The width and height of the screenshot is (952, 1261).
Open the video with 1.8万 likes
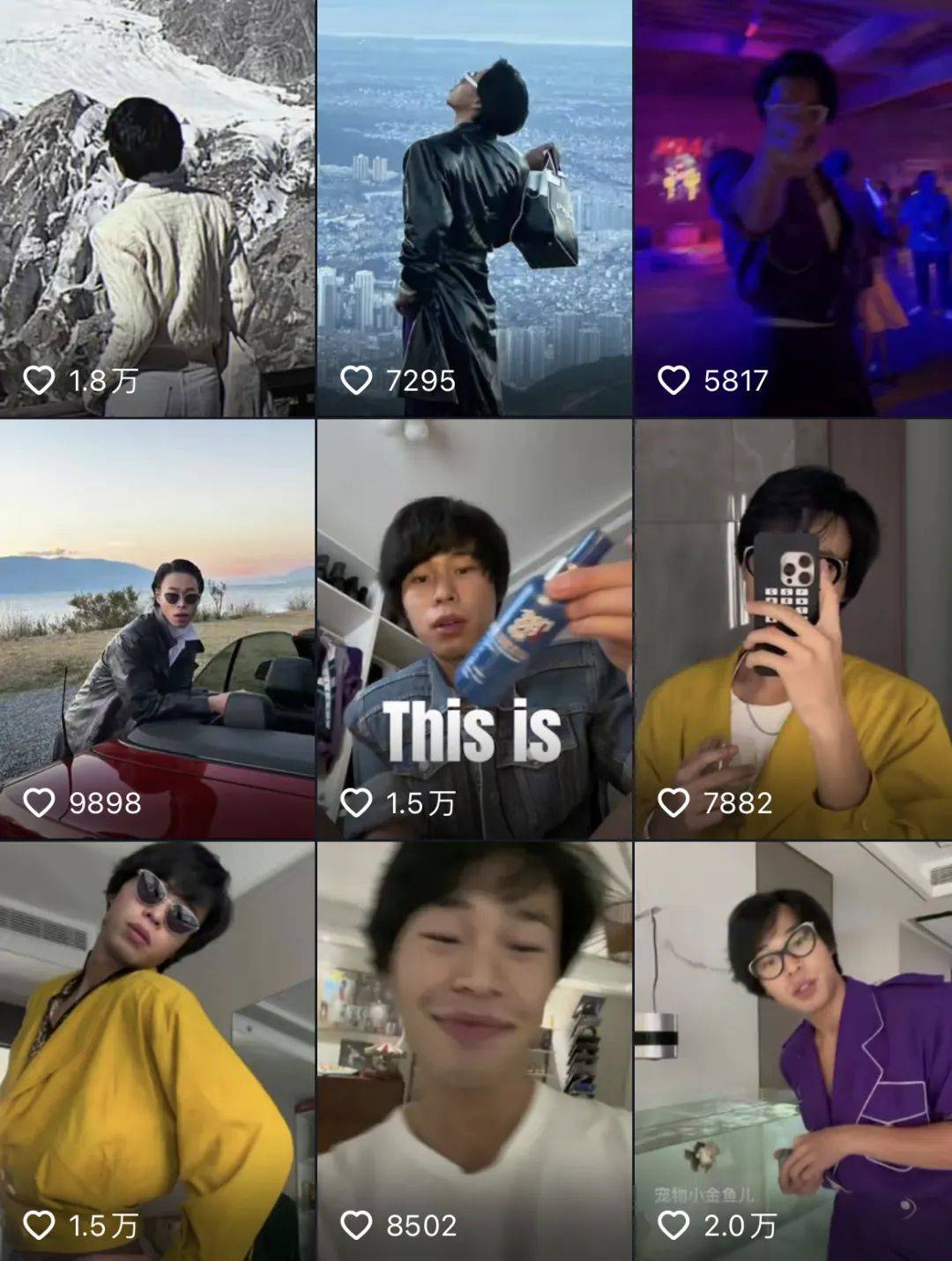157,208
